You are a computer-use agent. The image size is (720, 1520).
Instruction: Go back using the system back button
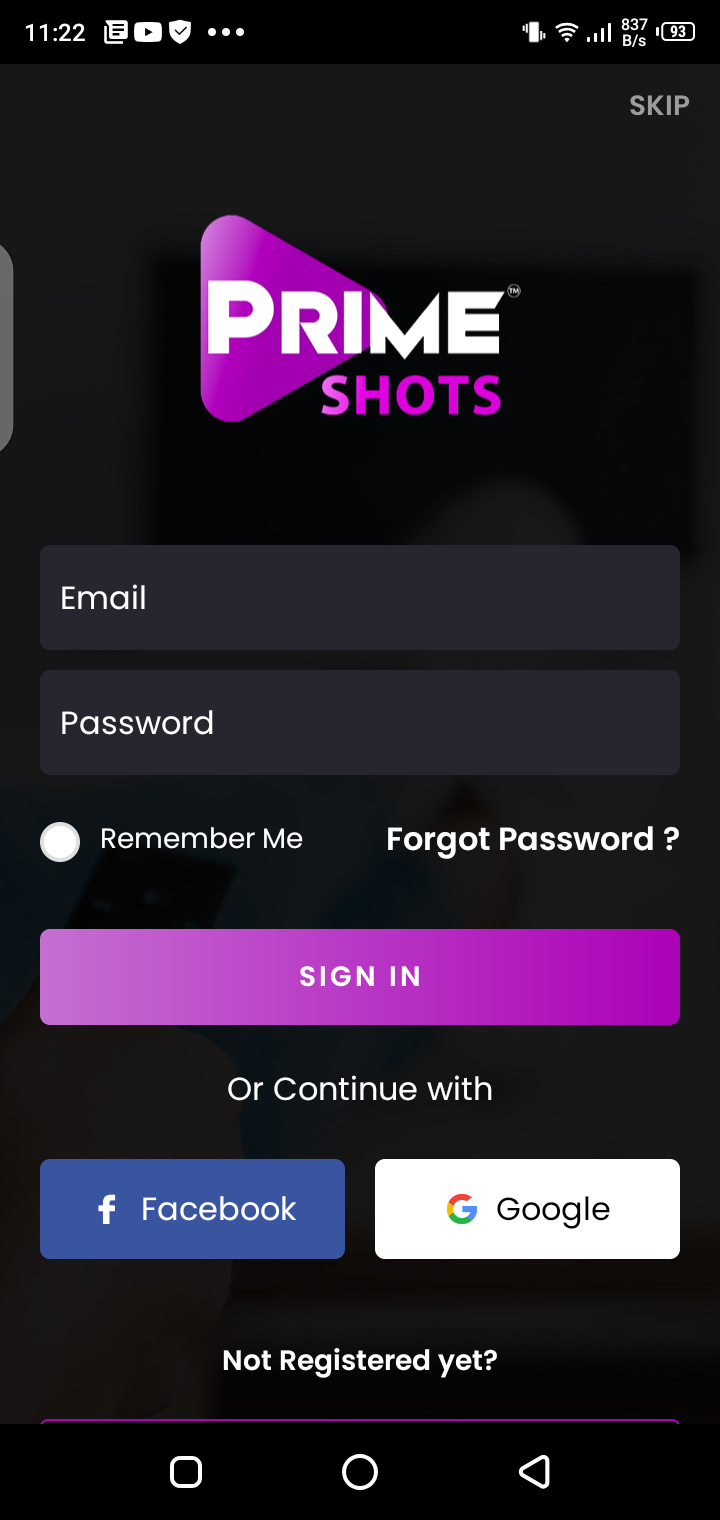[534, 1472]
